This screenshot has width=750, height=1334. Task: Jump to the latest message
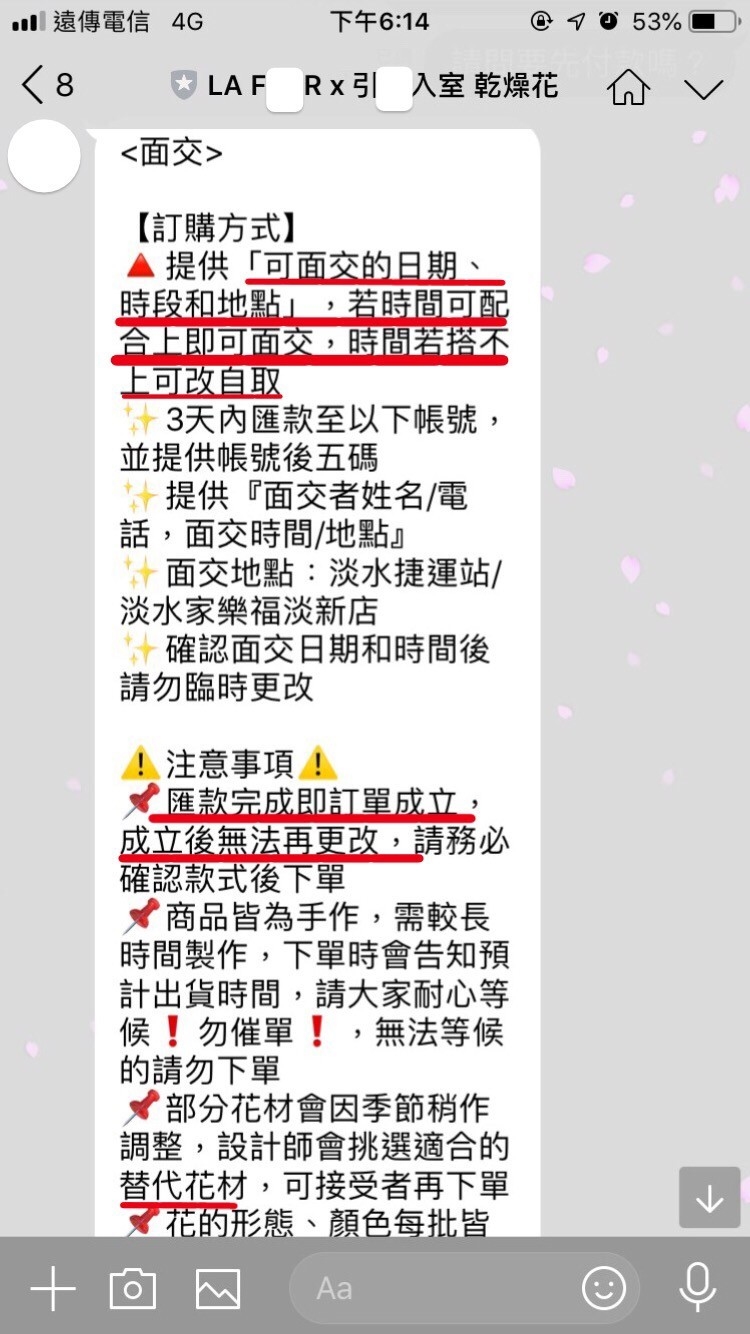click(709, 1197)
